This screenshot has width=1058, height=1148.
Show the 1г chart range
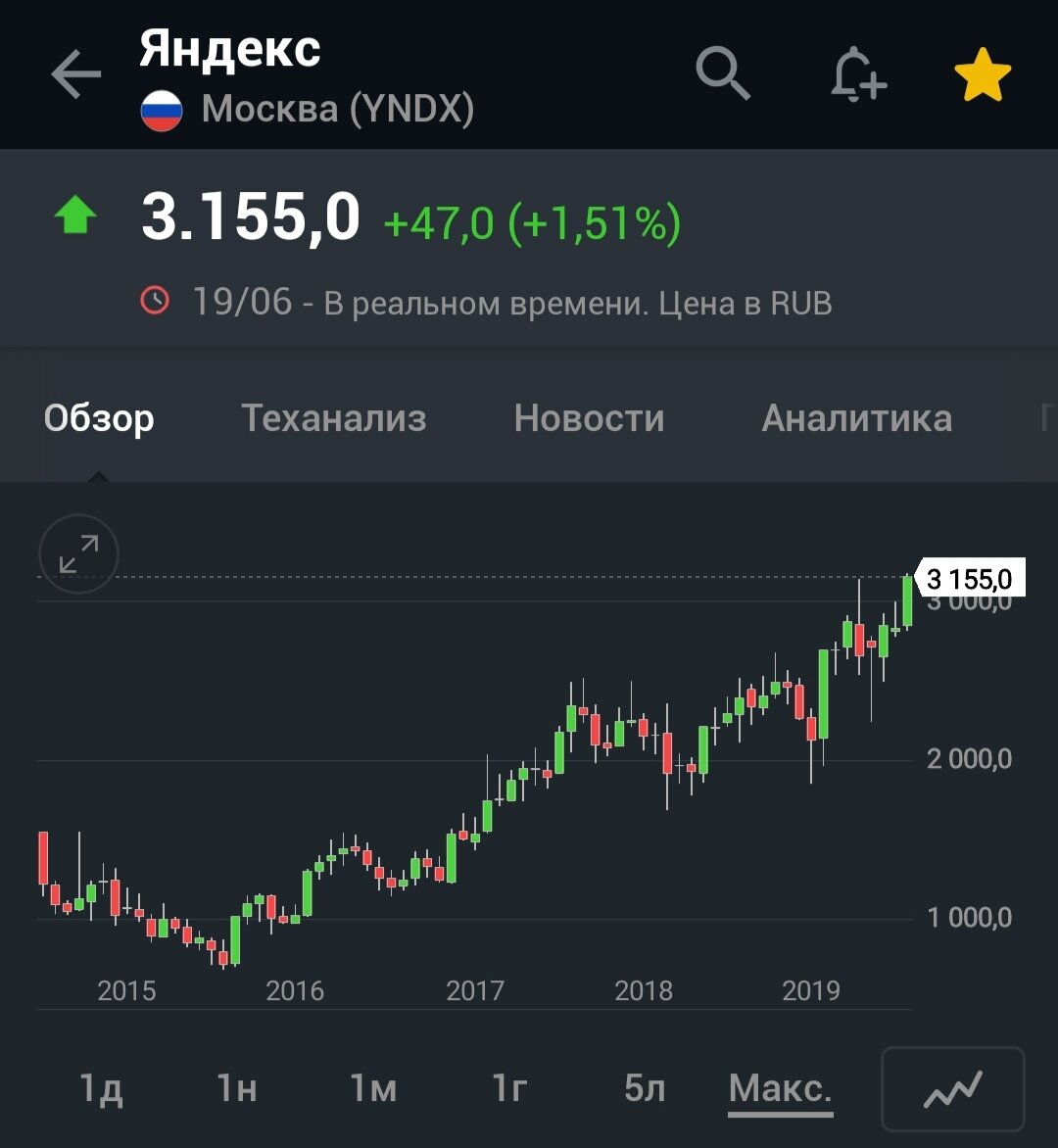509,1088
